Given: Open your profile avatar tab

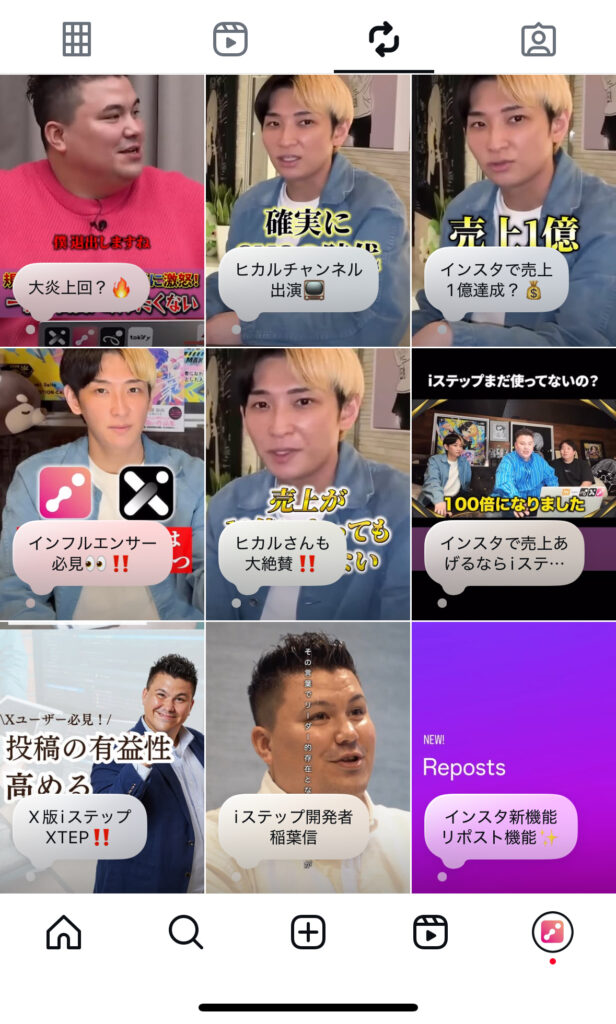Looking at the screenshot, I should (x=552, y=932).
